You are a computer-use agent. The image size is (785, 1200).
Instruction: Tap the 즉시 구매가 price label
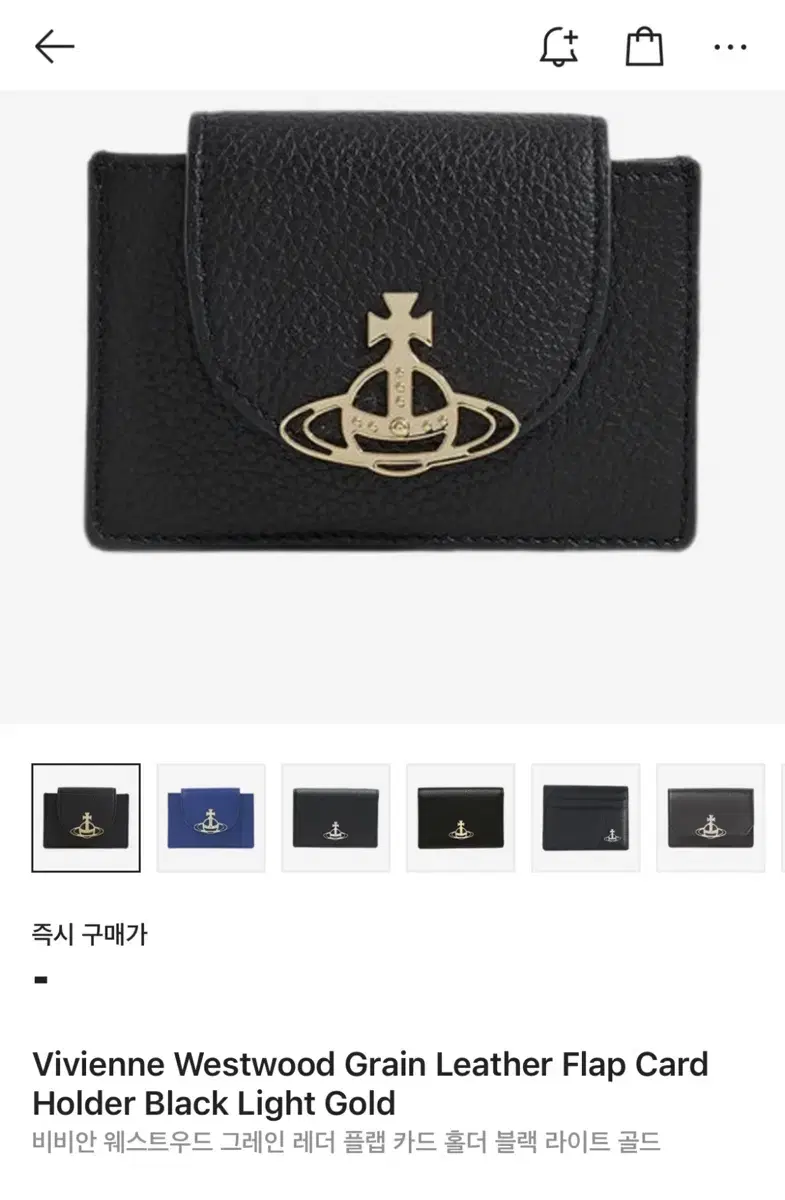pyautogui.click(x=88, y=935)
